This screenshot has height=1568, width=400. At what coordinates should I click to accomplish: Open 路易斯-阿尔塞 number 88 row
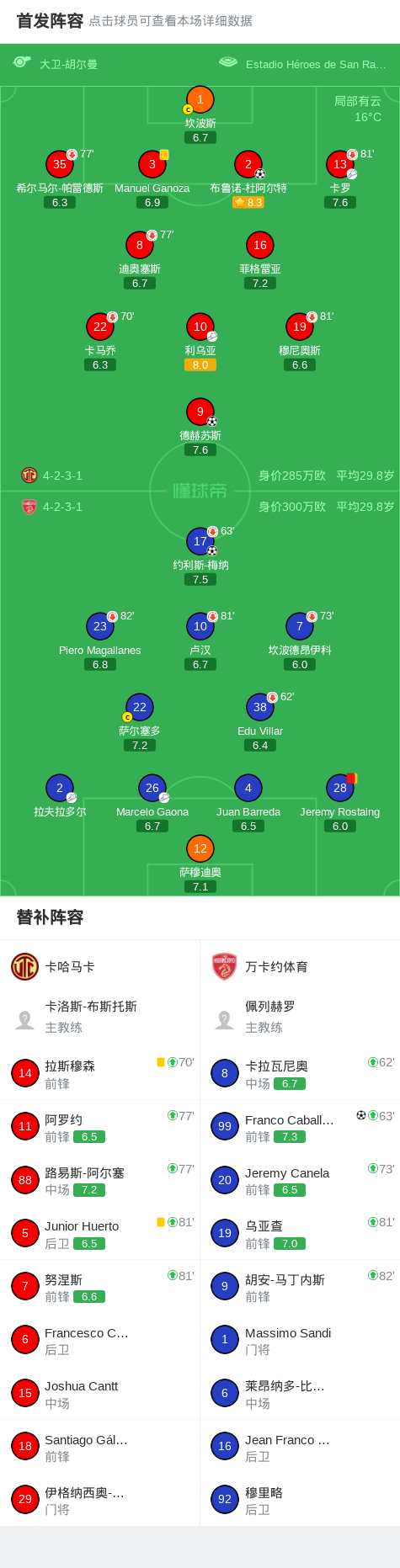(x=100, y=1180)
